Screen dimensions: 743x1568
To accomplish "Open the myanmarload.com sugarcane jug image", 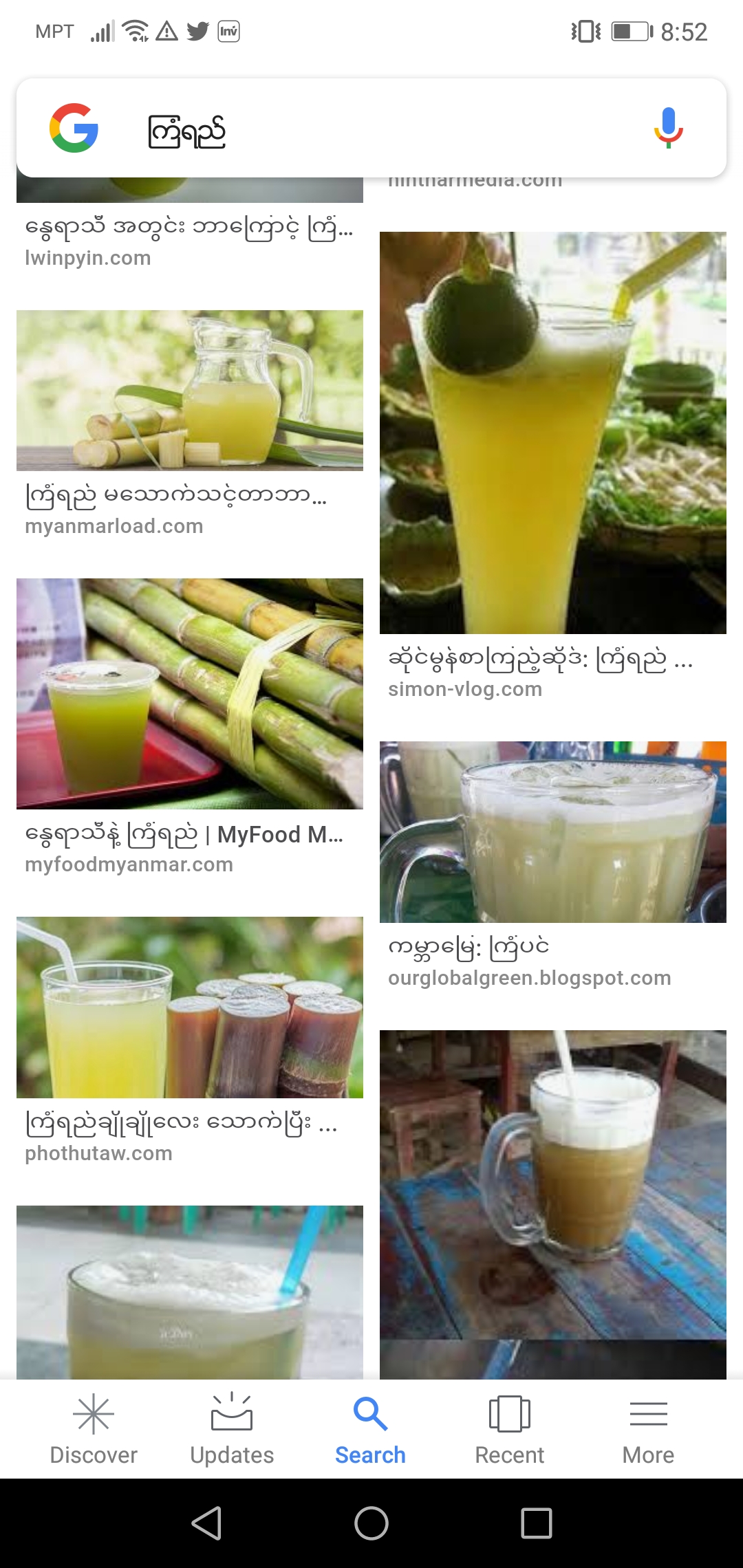I will [190, 391].
